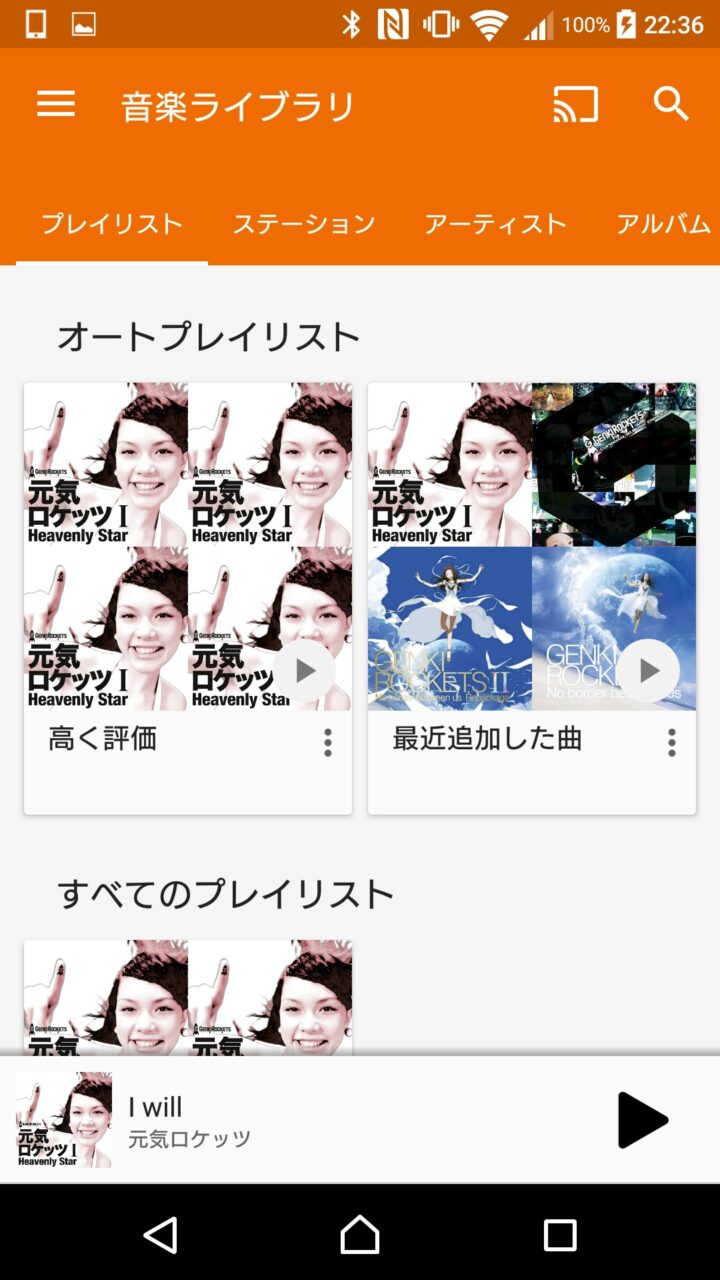Tap the cast to device icon
This screenshot has width=720, height=1280.
(x=576, y=104)
